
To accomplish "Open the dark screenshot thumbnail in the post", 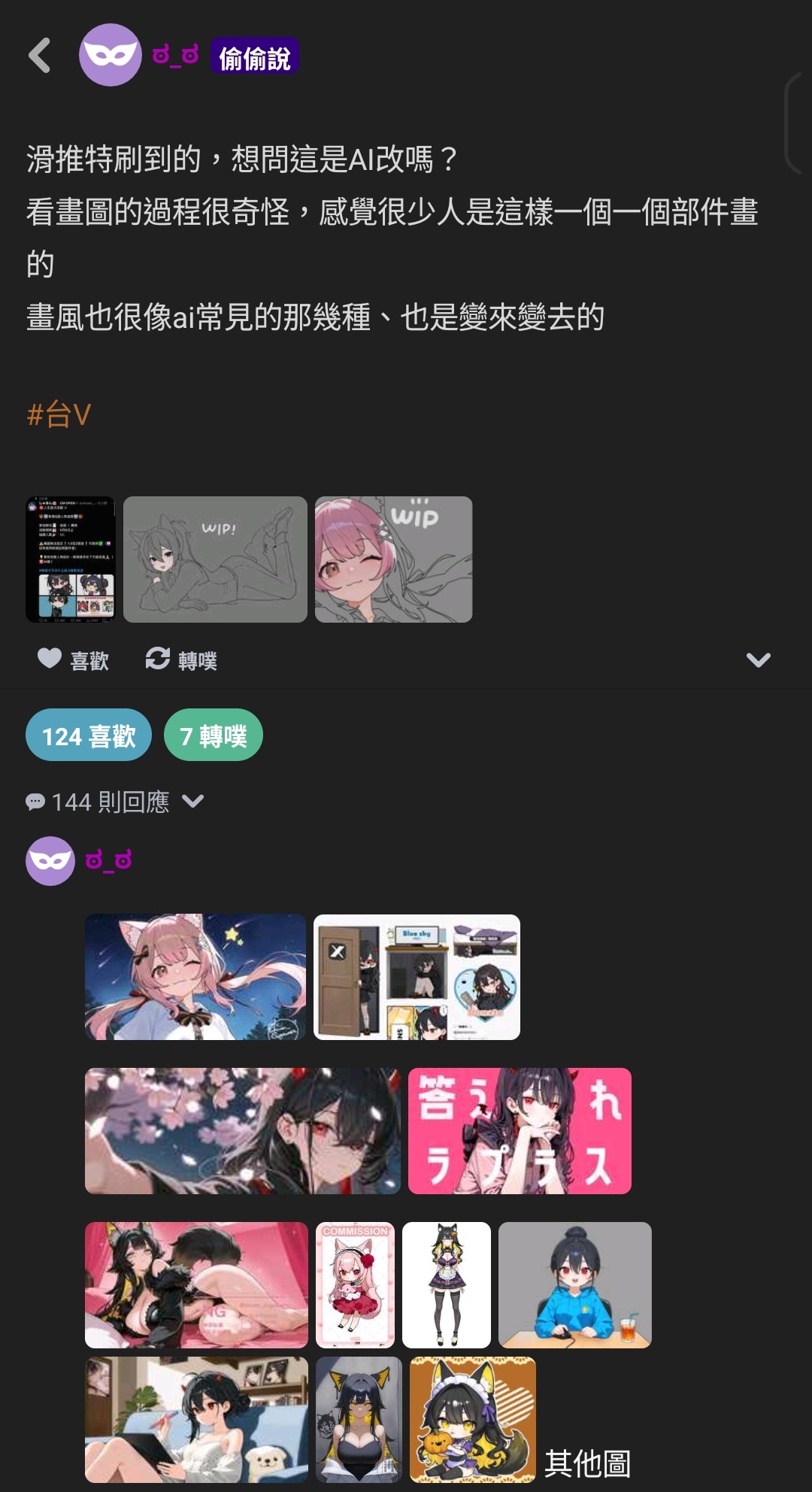I will tap(71, 559).
